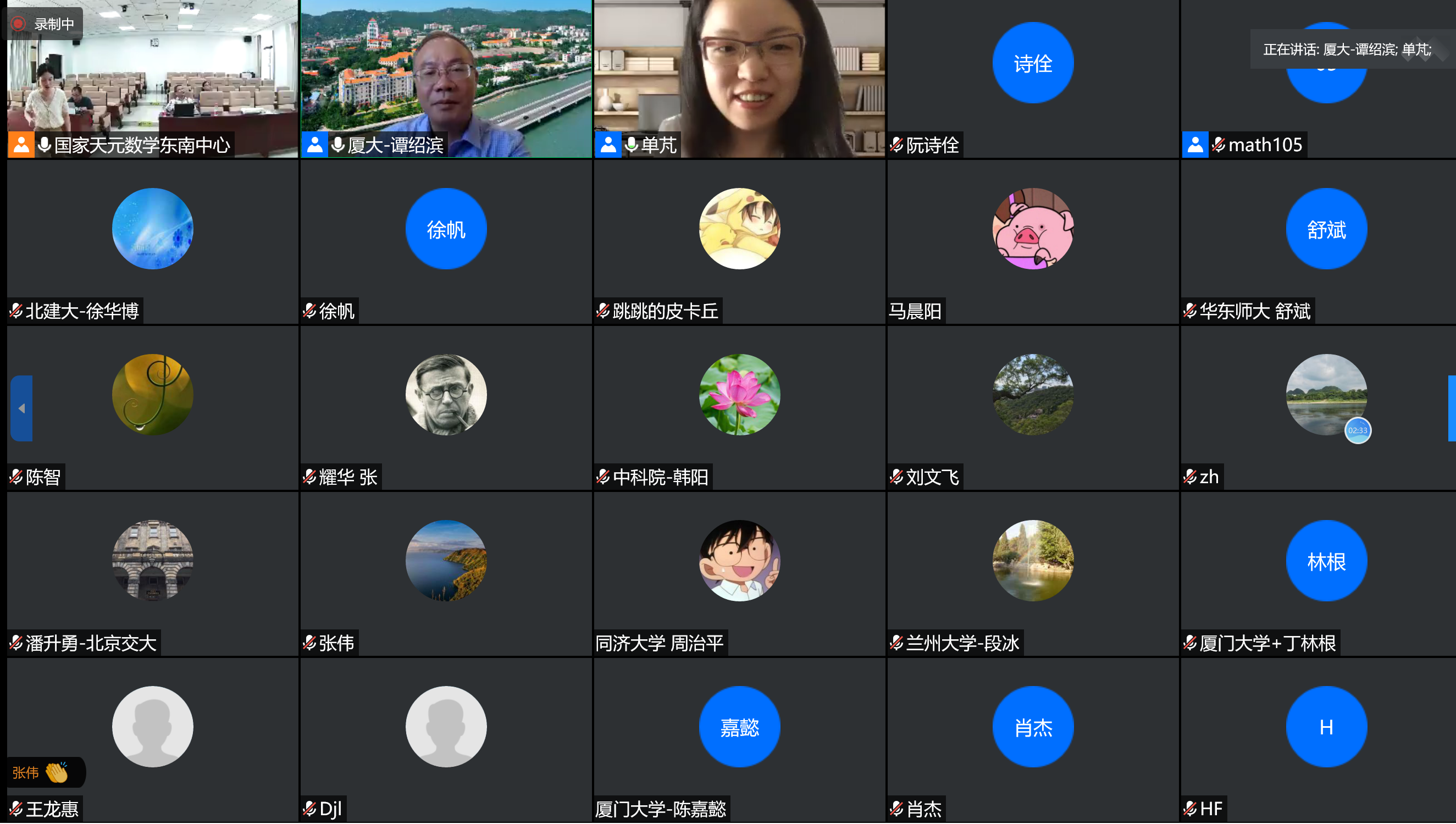Go to the next page of participants
This screenshot has width=1456, height=824.
pyautogui.click(x=1451, y=408)
